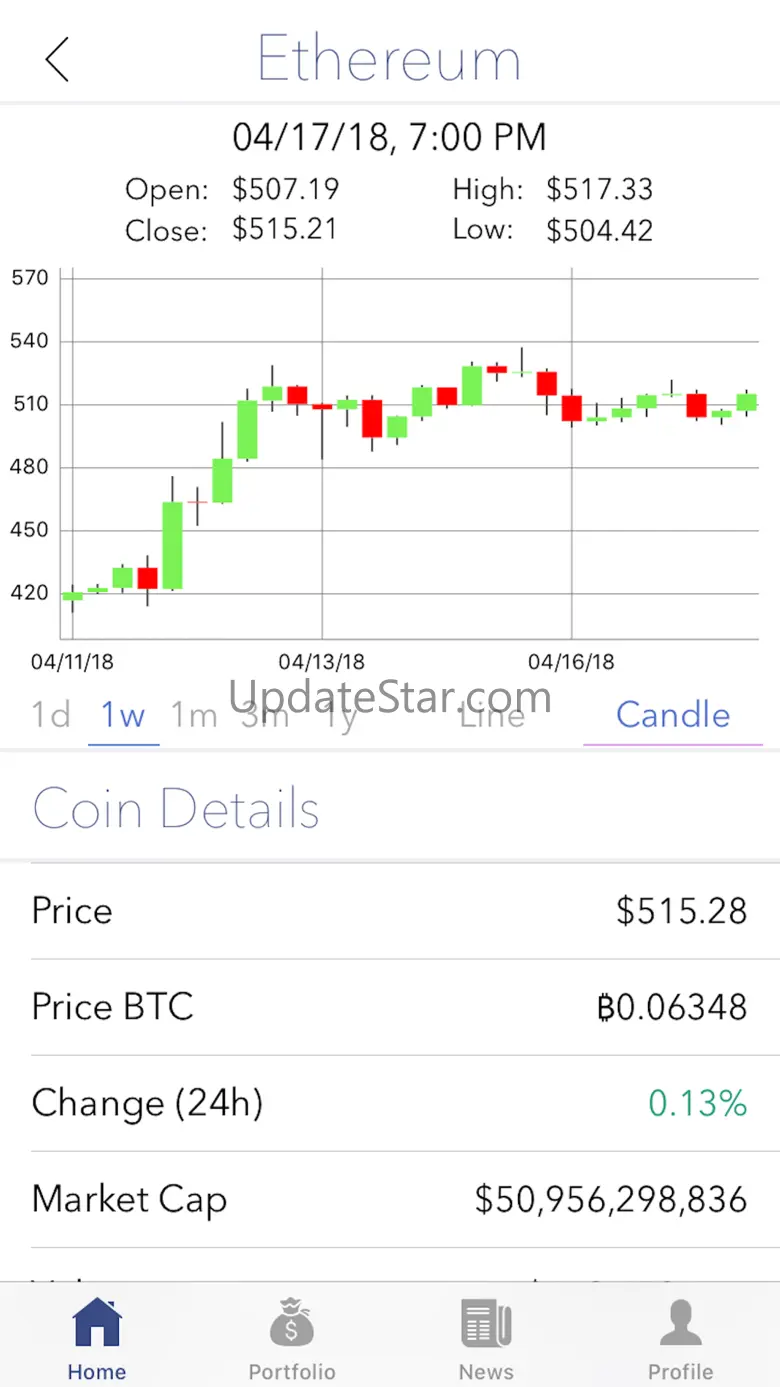Go to the Profile tab
Screen dimensions: 780x1387
pyautogui.click(x=681, y=1338)
